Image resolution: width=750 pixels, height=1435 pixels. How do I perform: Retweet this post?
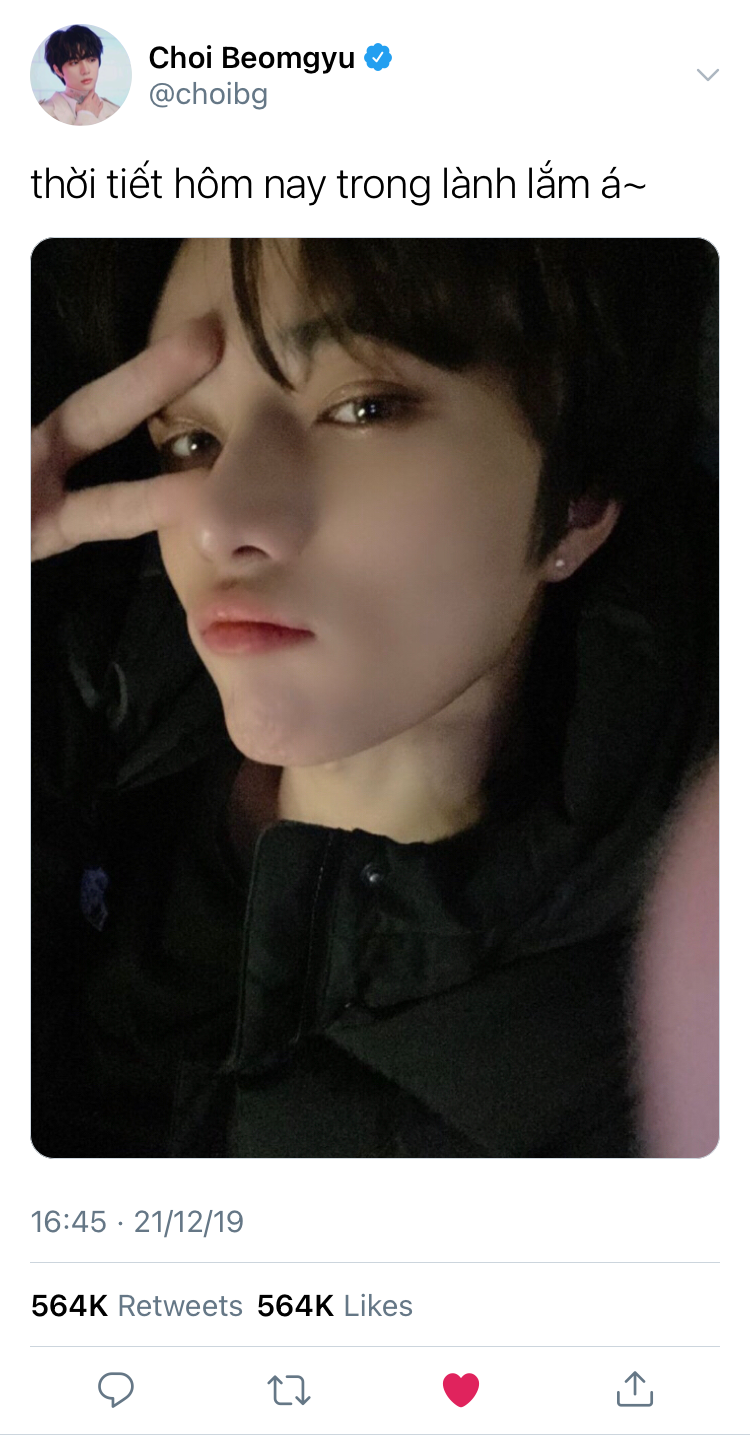tap(289, 1390)
